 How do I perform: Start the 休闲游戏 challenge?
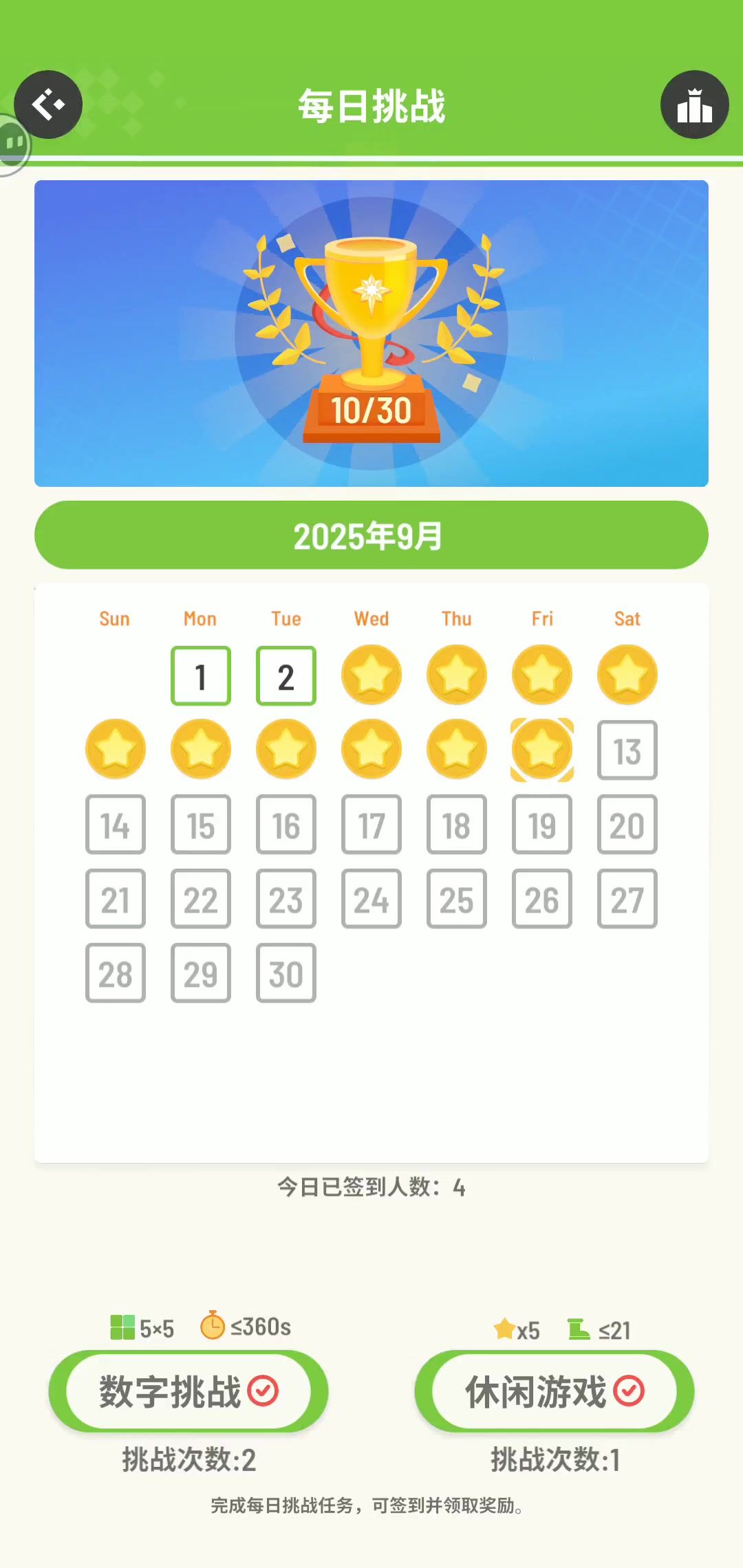(x=554, y=1391)
